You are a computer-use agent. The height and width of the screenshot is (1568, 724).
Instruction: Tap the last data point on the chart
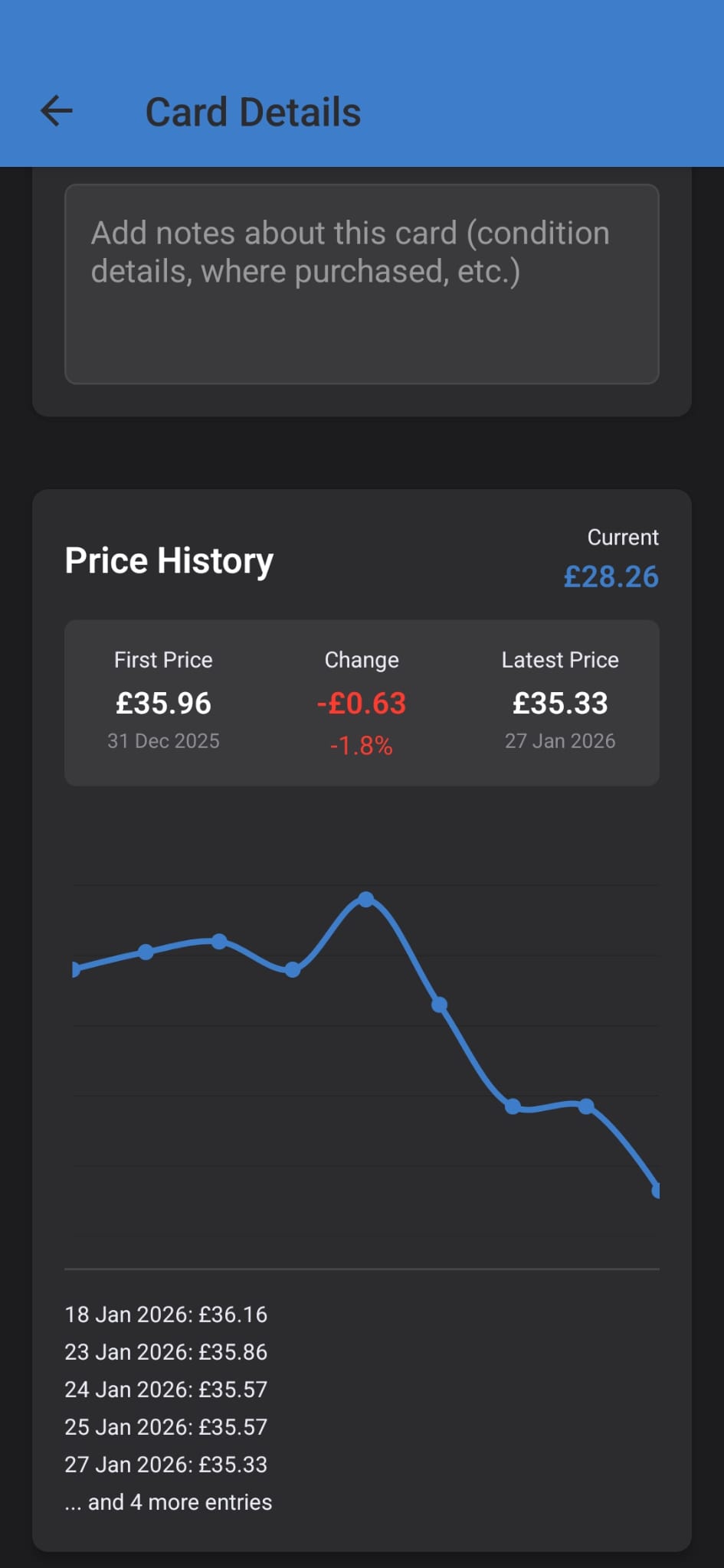click(657, 1189)
